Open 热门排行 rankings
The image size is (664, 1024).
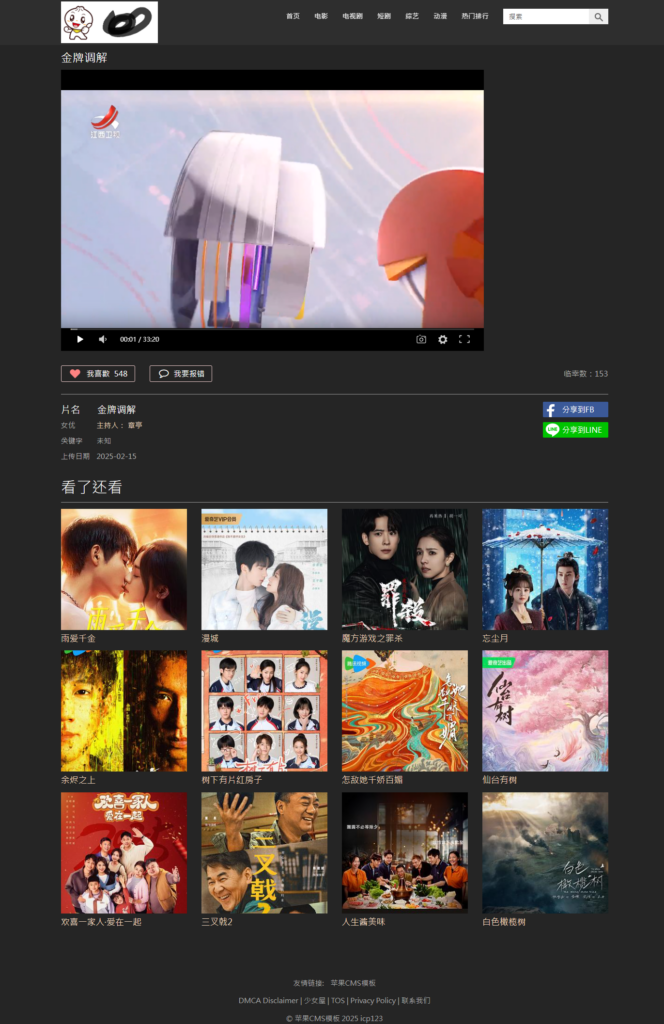475,16
